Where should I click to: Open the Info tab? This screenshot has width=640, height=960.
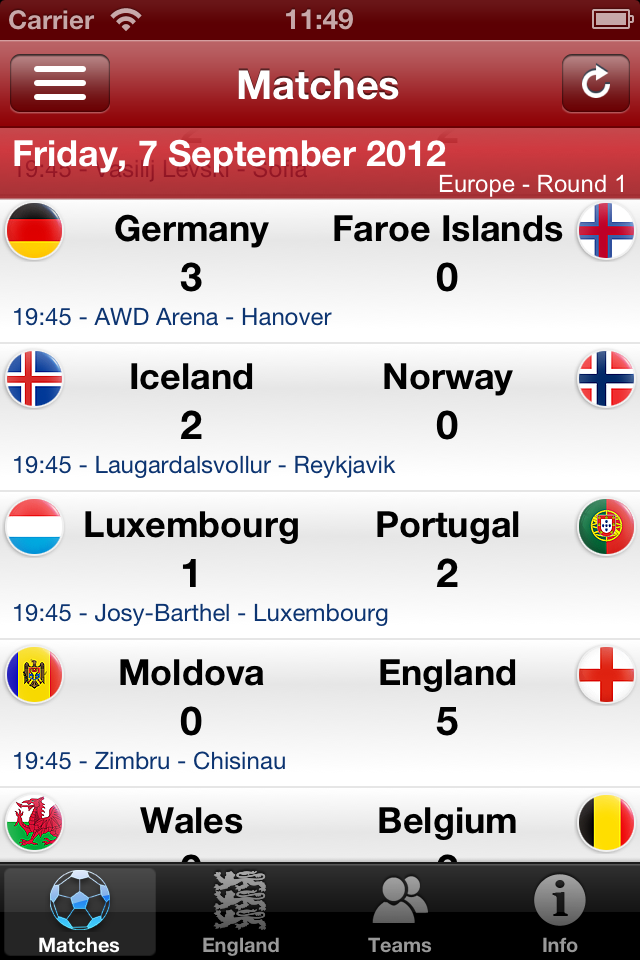click(560, 912)
